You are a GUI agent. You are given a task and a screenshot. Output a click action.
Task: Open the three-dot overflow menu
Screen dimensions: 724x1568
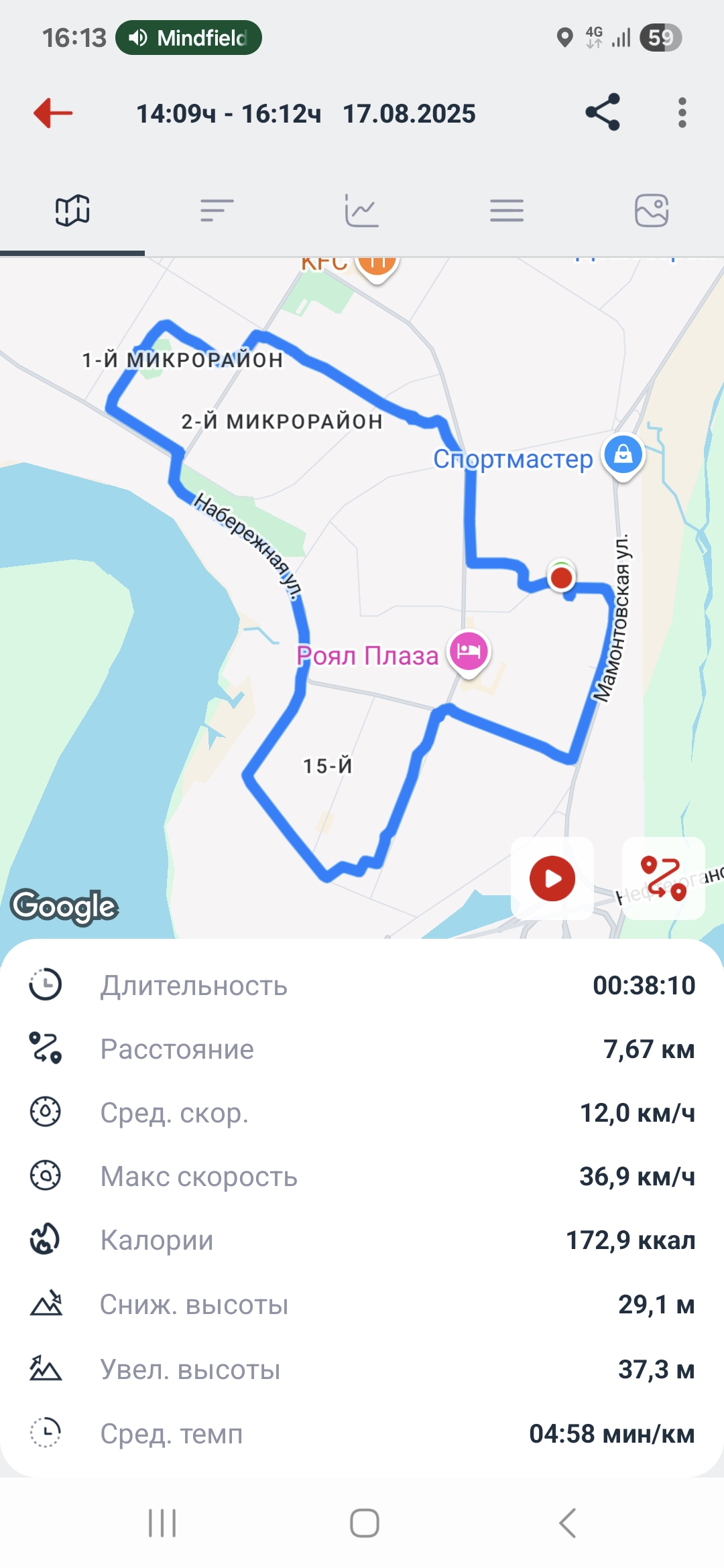click(682, 113)
